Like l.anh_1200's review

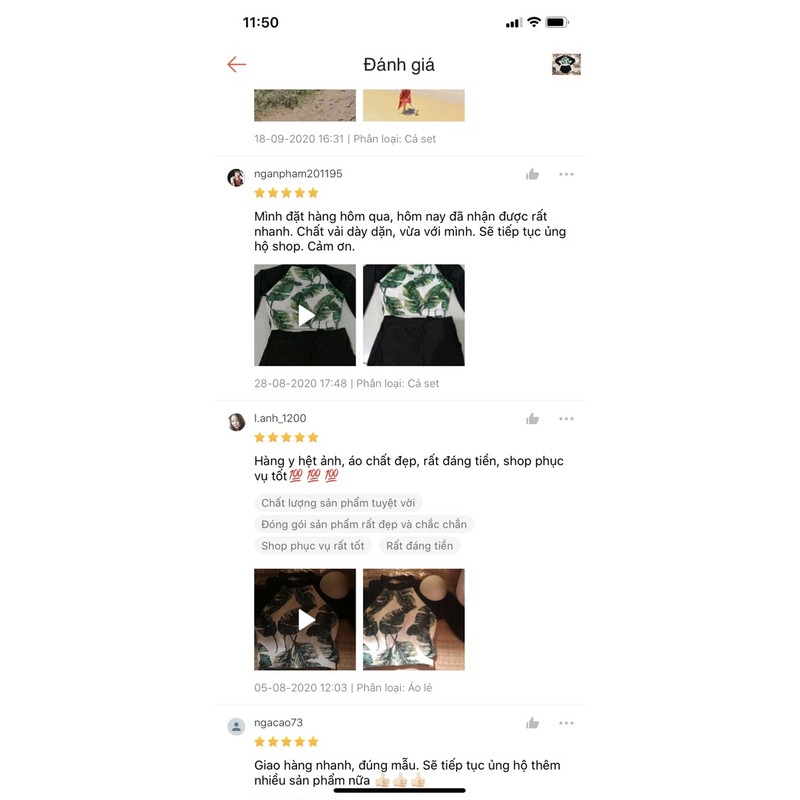point(532,419)
